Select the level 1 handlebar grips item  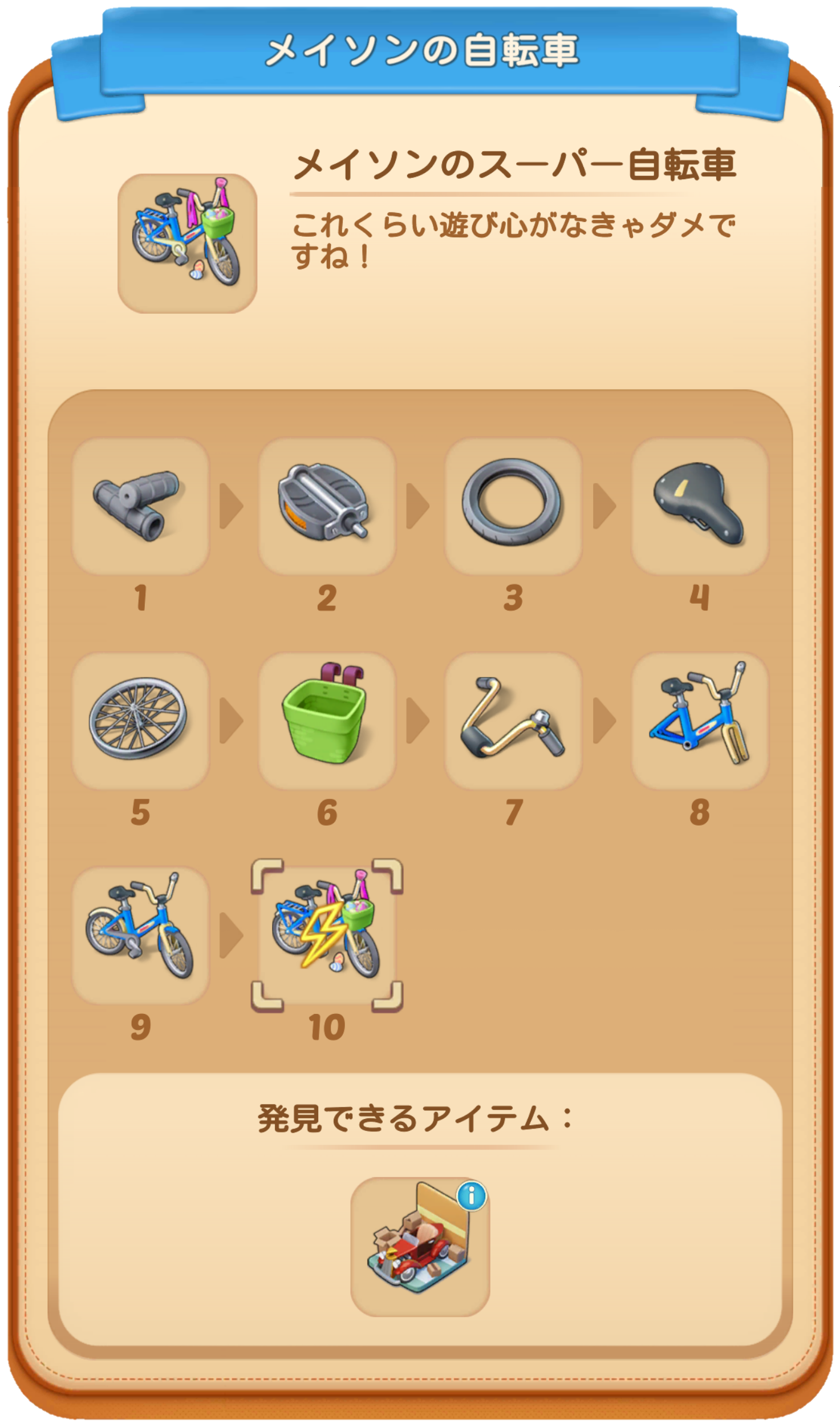click(x=140, y=506)
